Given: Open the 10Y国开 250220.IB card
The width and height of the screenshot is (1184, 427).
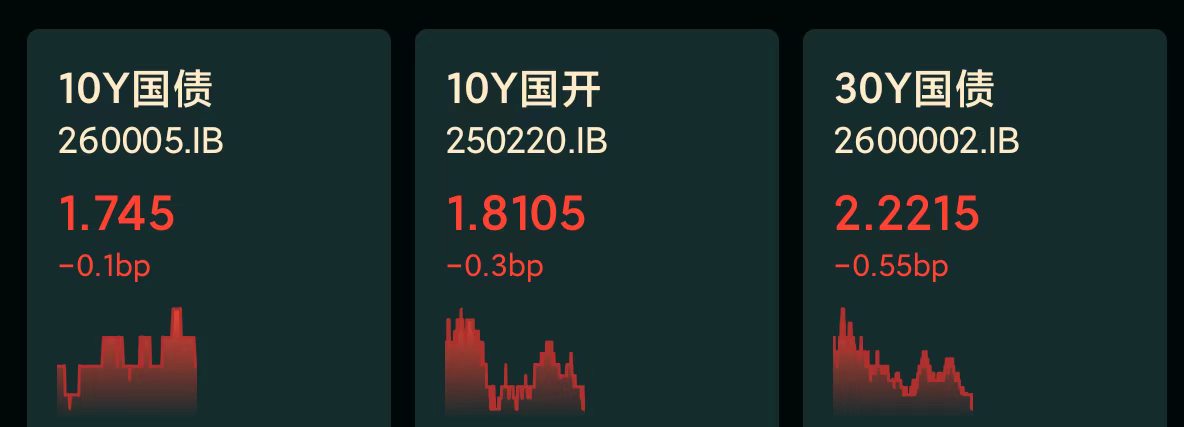Looking at the screenshot, I should click(x=597, y=228).
